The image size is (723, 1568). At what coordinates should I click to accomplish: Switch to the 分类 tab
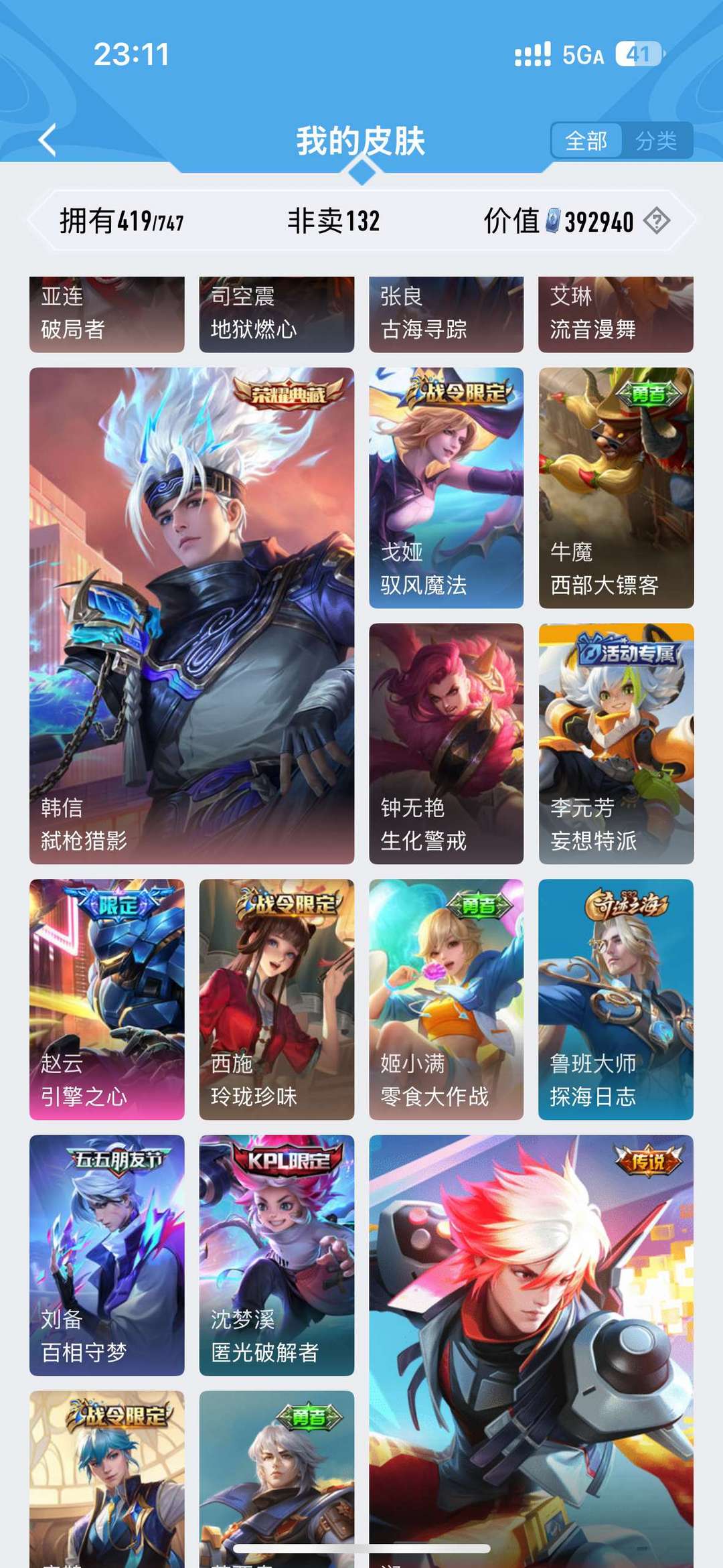657,141
